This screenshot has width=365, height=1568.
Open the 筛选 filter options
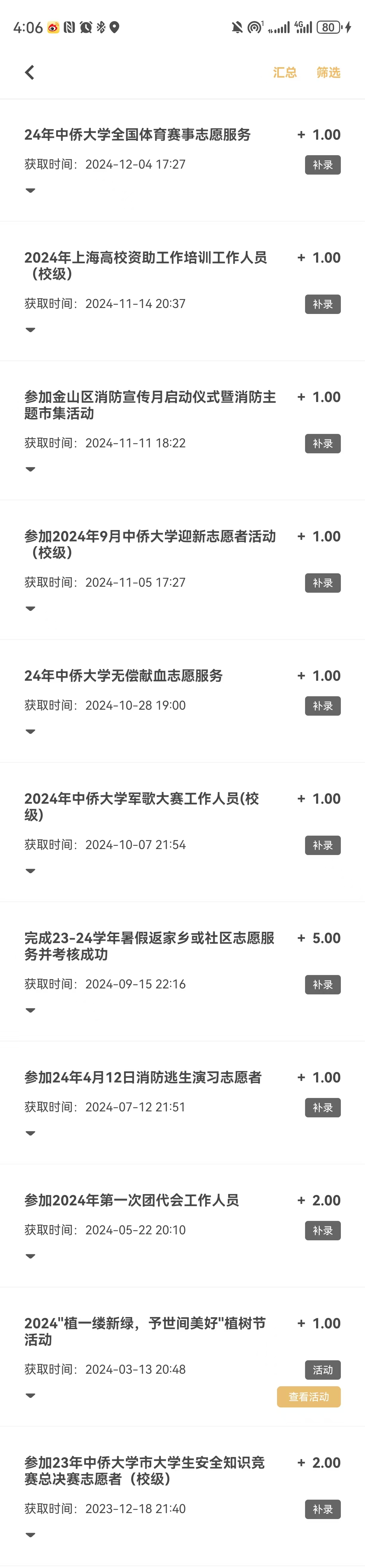[328, 73]
